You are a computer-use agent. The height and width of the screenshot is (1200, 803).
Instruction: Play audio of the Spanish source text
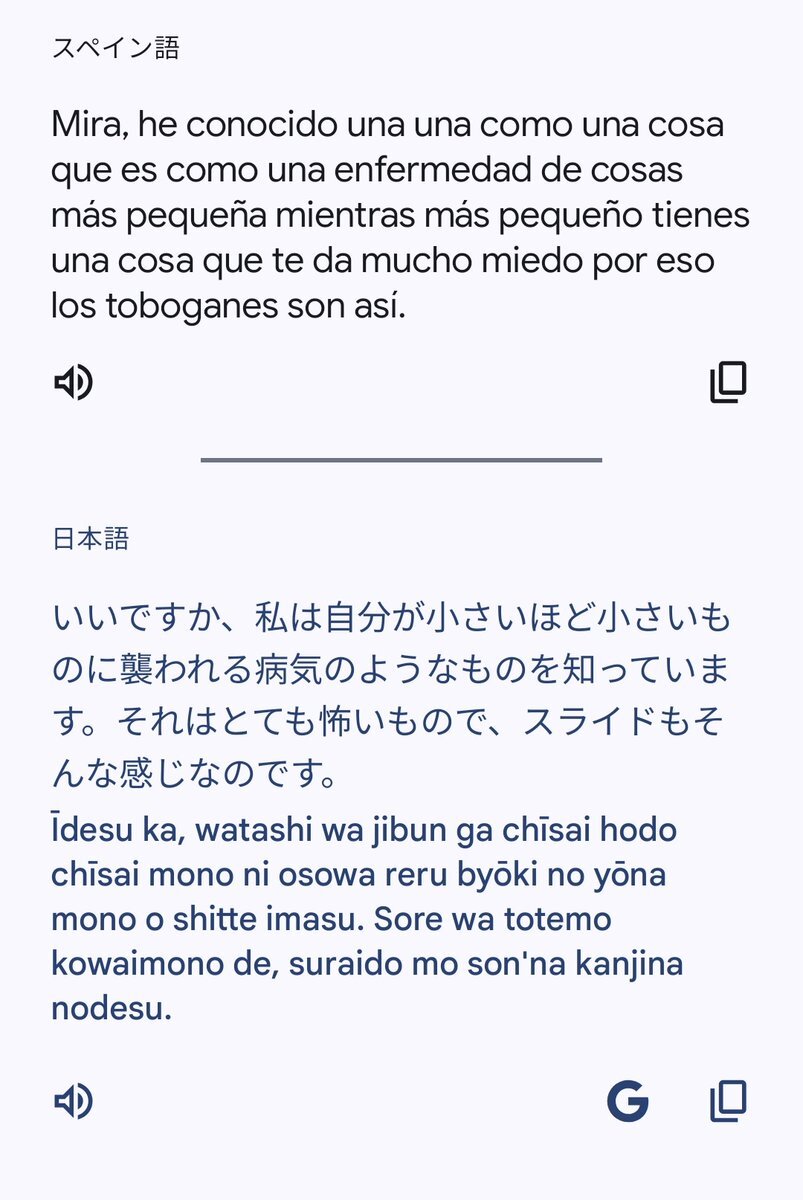[73, 382]
